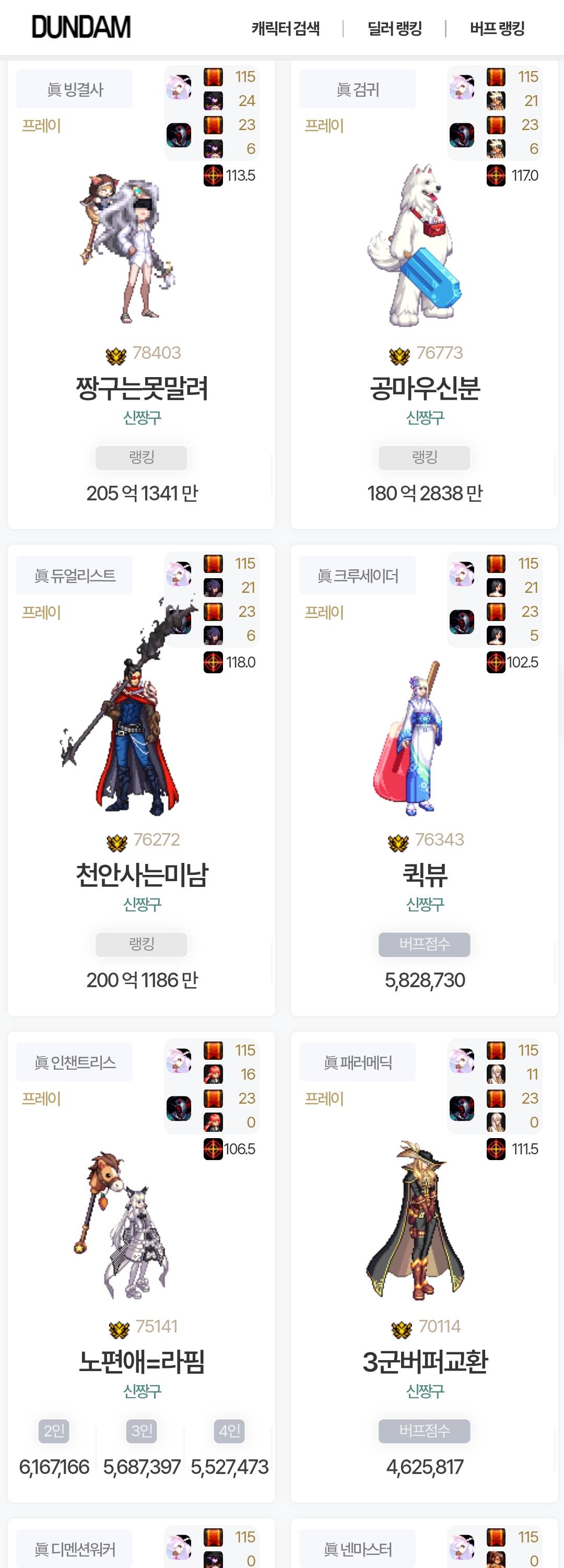
Task: Open the 眞 디멘션워커 character card
Action: click(74, 1549)
